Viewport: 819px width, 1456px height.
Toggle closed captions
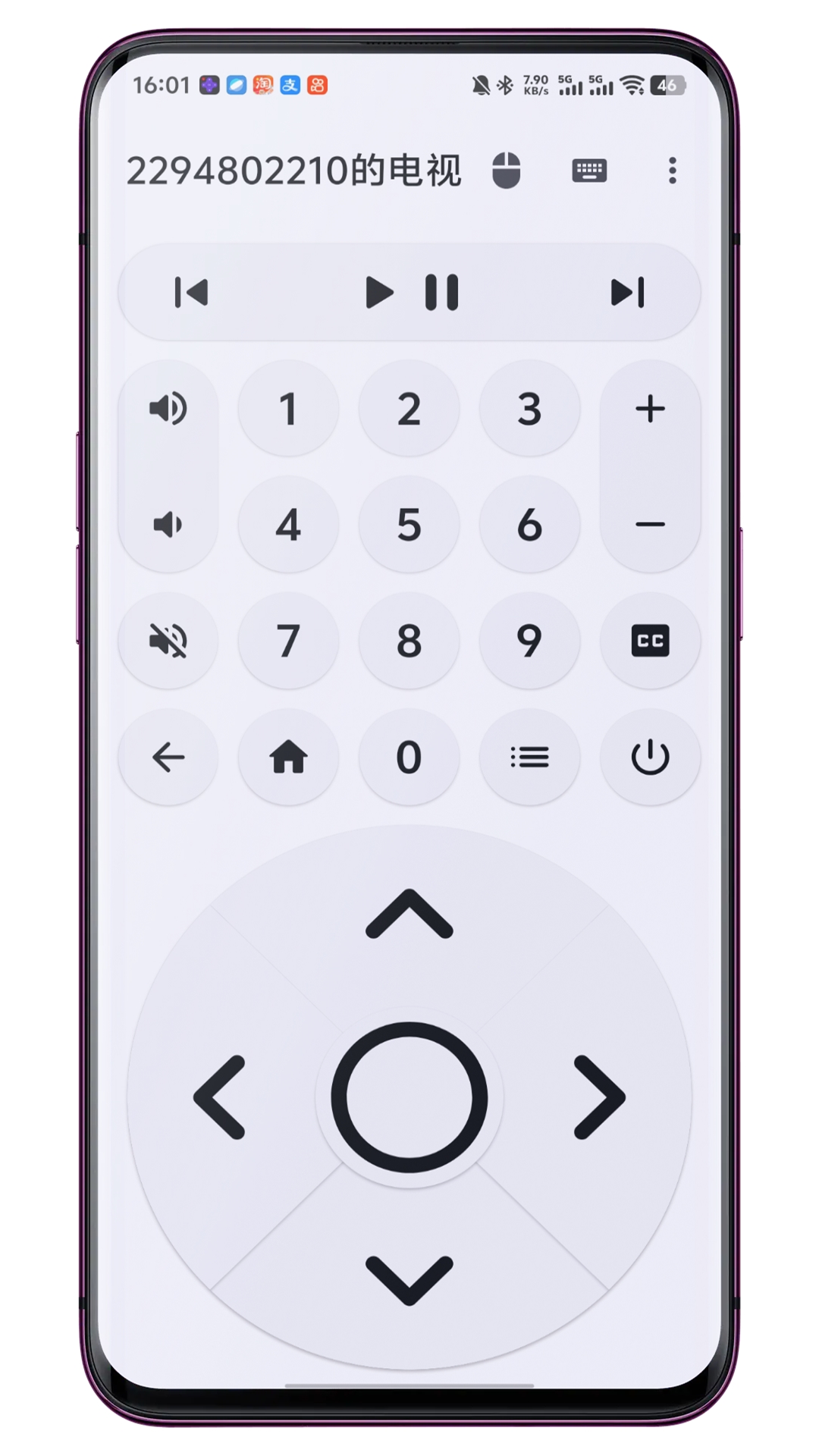tap(650, 642)
